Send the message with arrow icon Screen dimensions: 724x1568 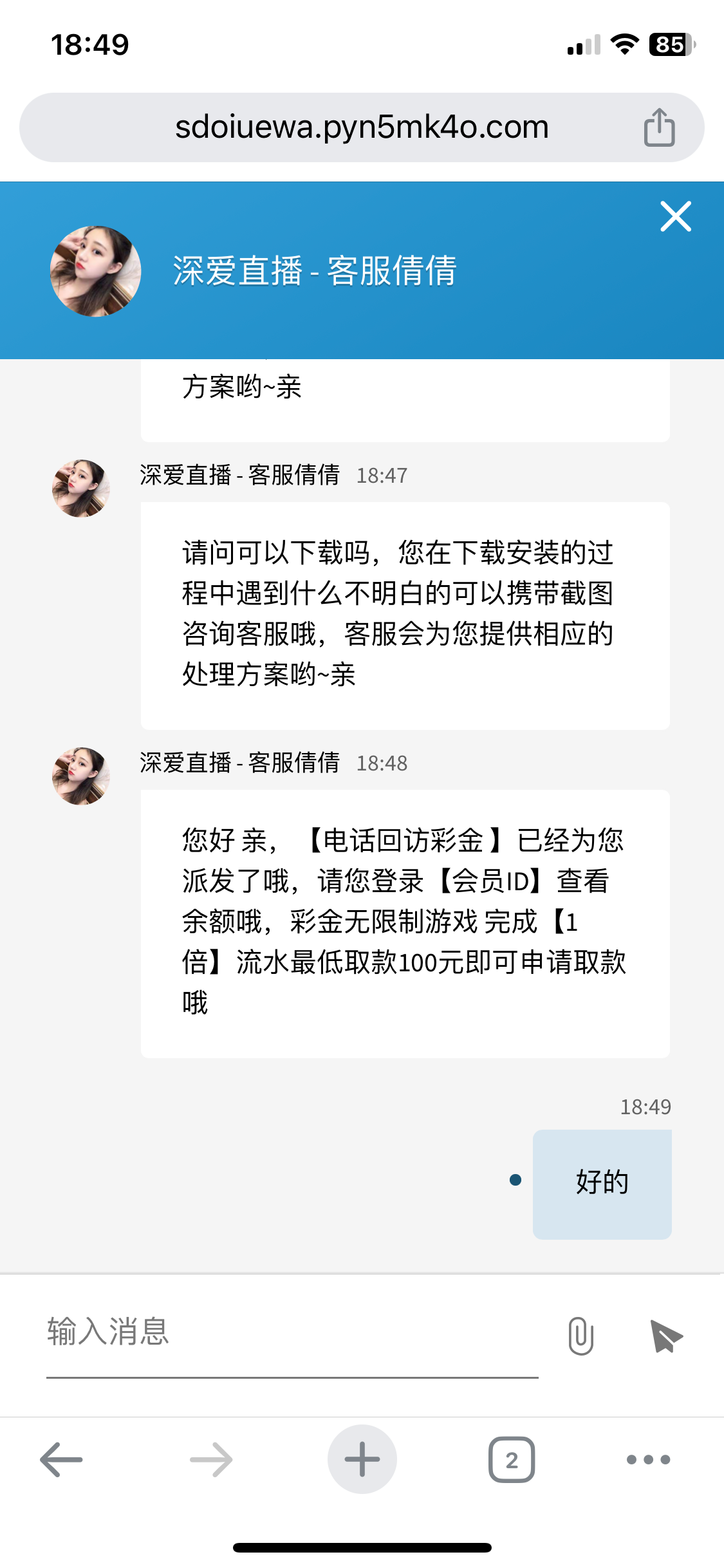pos(665,1336)
